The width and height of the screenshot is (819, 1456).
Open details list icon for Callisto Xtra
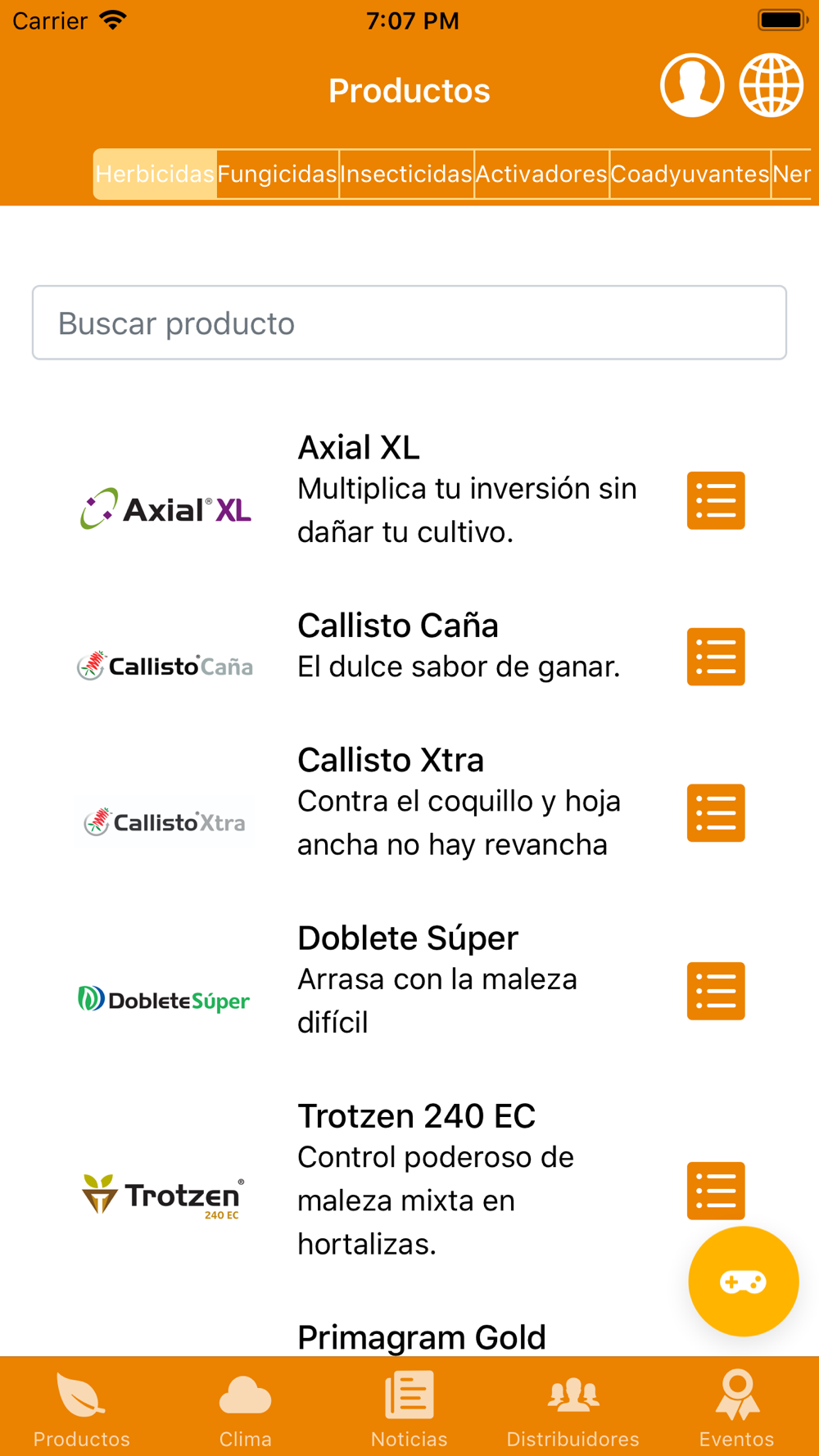pyautogui.click(x=716, y=813)
